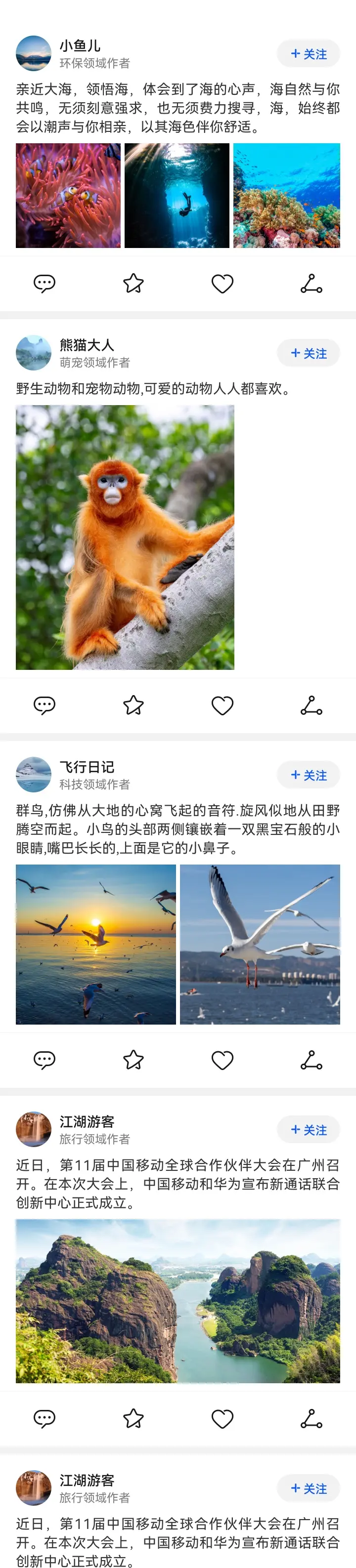This screenshot has width=356, height=1568.
Task: Follow 飞行日记 with the 关注 button
Action: coord(309,775)
